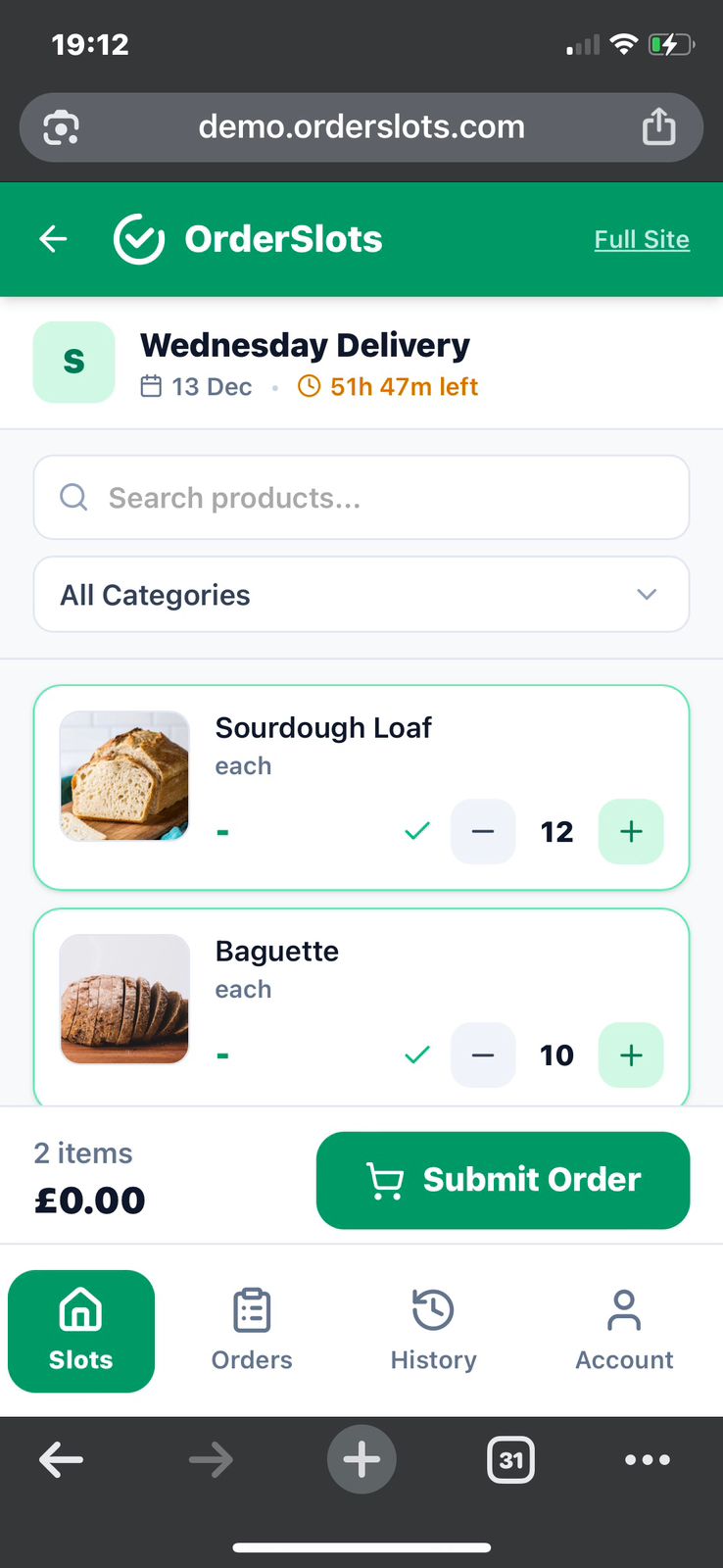The width and height of the screenshot is (723, 1568).
Task: Open the Full Site link
Action: tap(642, 239)
